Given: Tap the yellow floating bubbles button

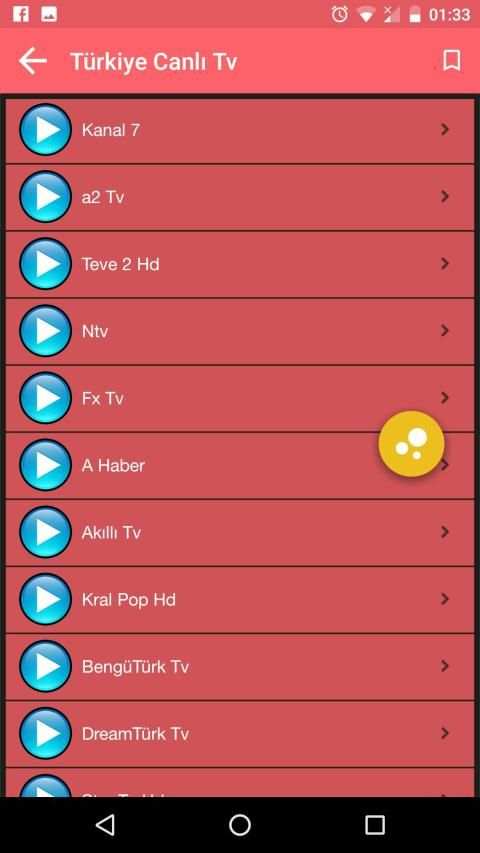Looking at the screenshot, I should pos(411,444).
